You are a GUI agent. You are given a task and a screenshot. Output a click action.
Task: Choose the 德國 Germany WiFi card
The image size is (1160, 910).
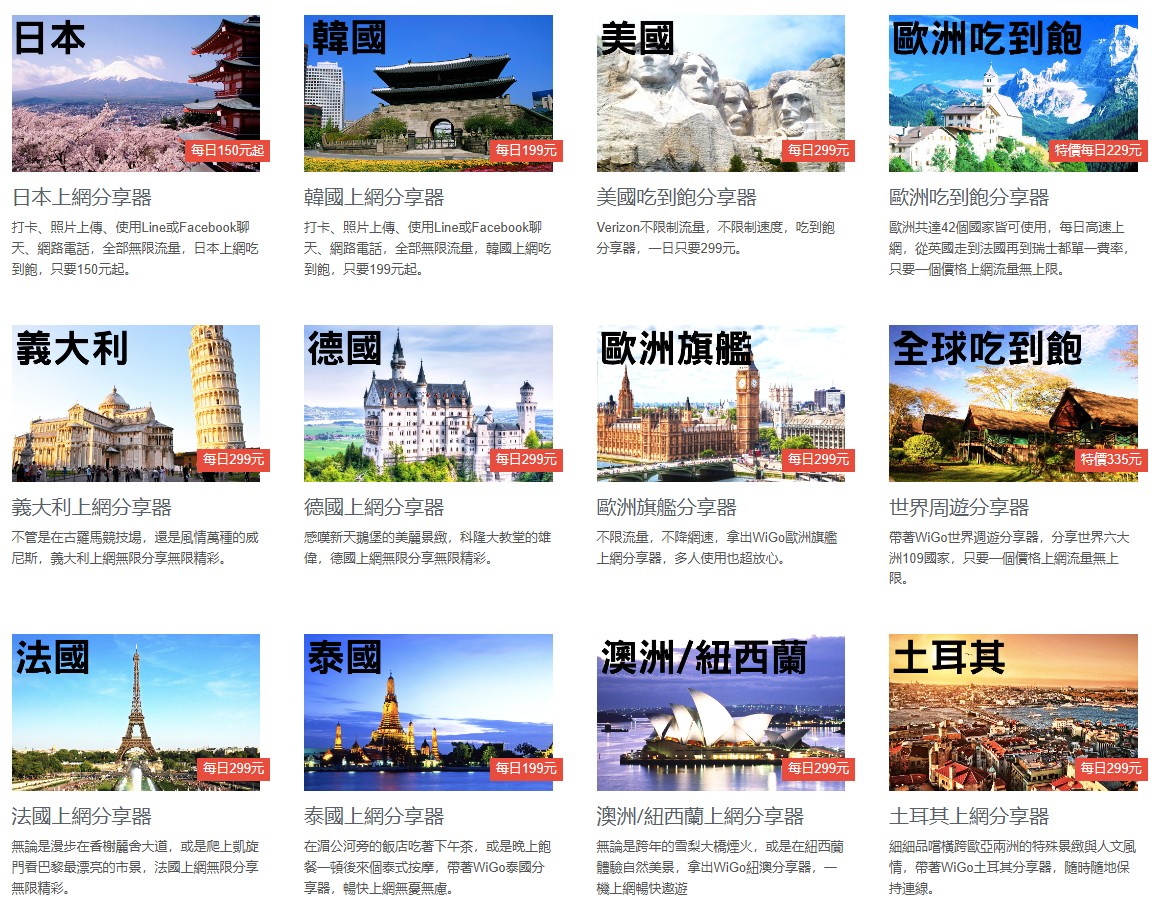(x=428, y=403)
